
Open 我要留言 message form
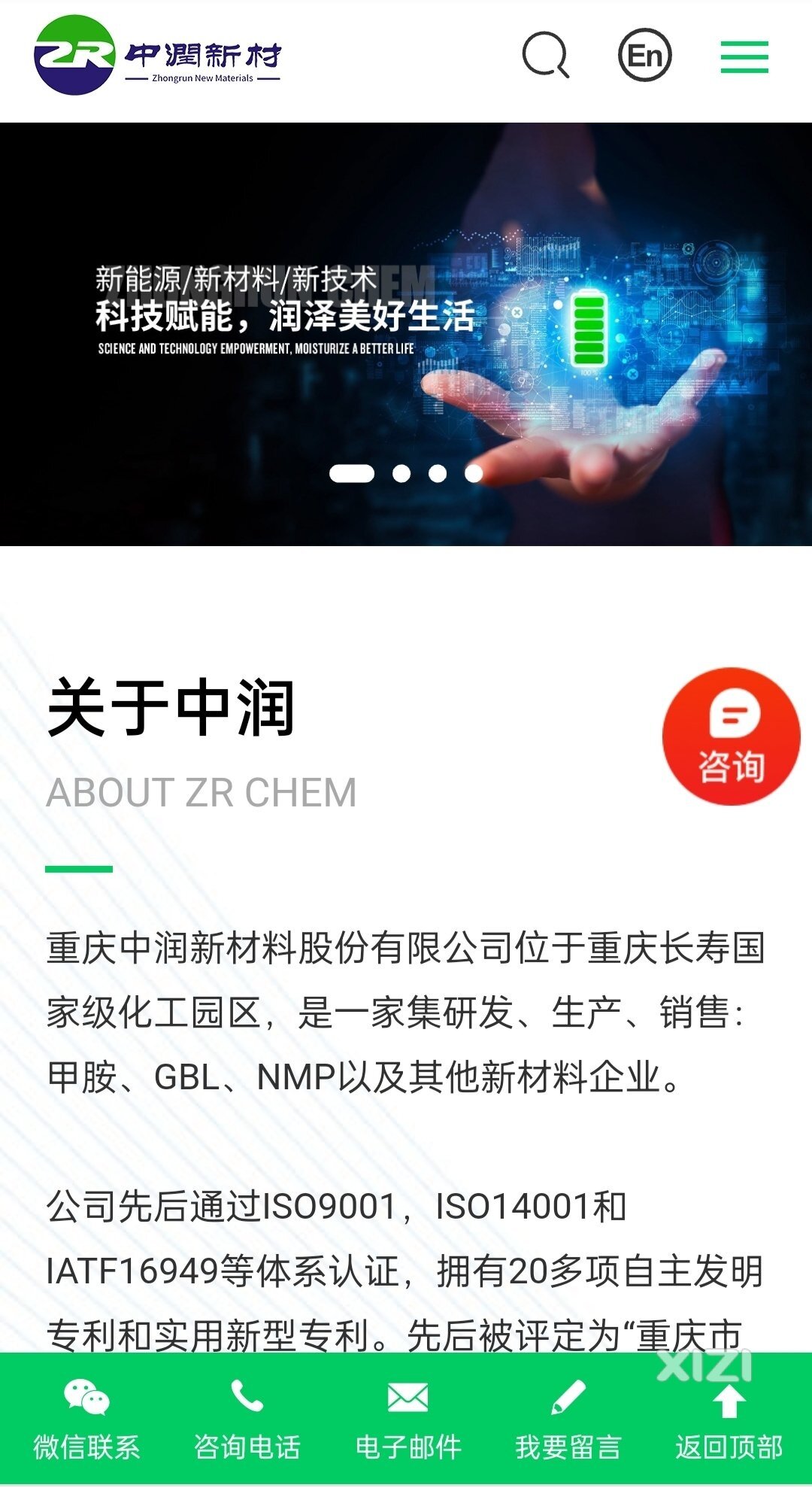tap(568, 1420)
